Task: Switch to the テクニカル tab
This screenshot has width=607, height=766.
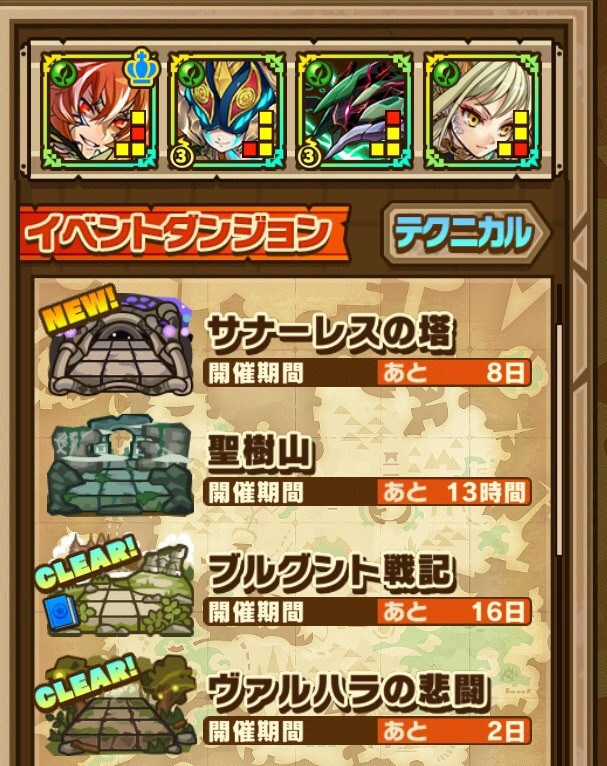Action: (x=461, y=233)
